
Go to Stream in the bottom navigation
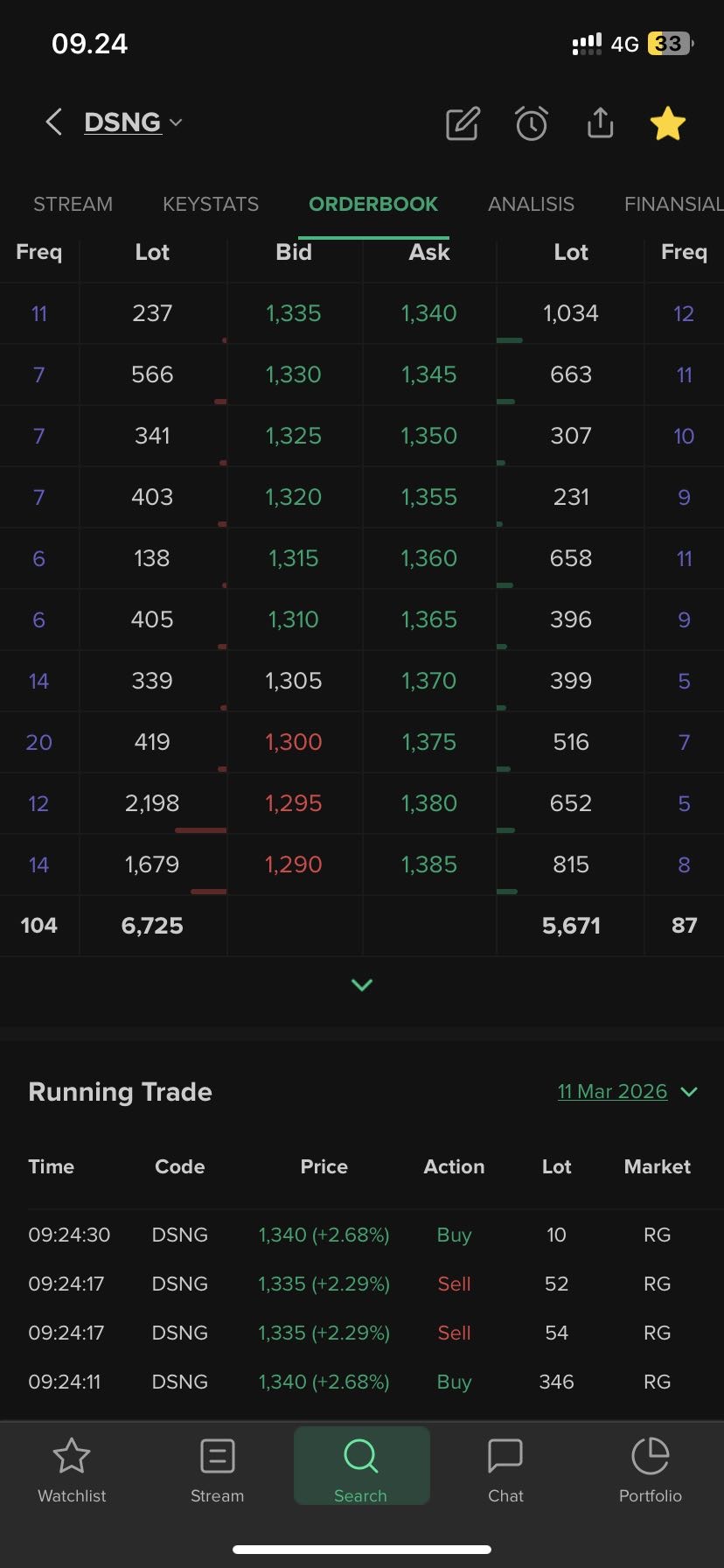pyautogui.click(x=217, y=1470)
